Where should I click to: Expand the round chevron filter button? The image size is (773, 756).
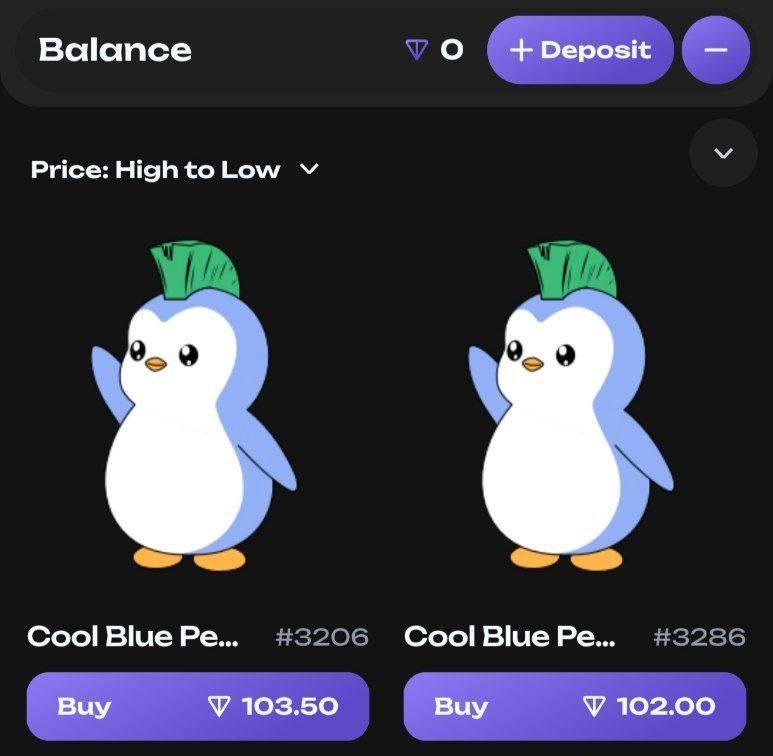724,153
